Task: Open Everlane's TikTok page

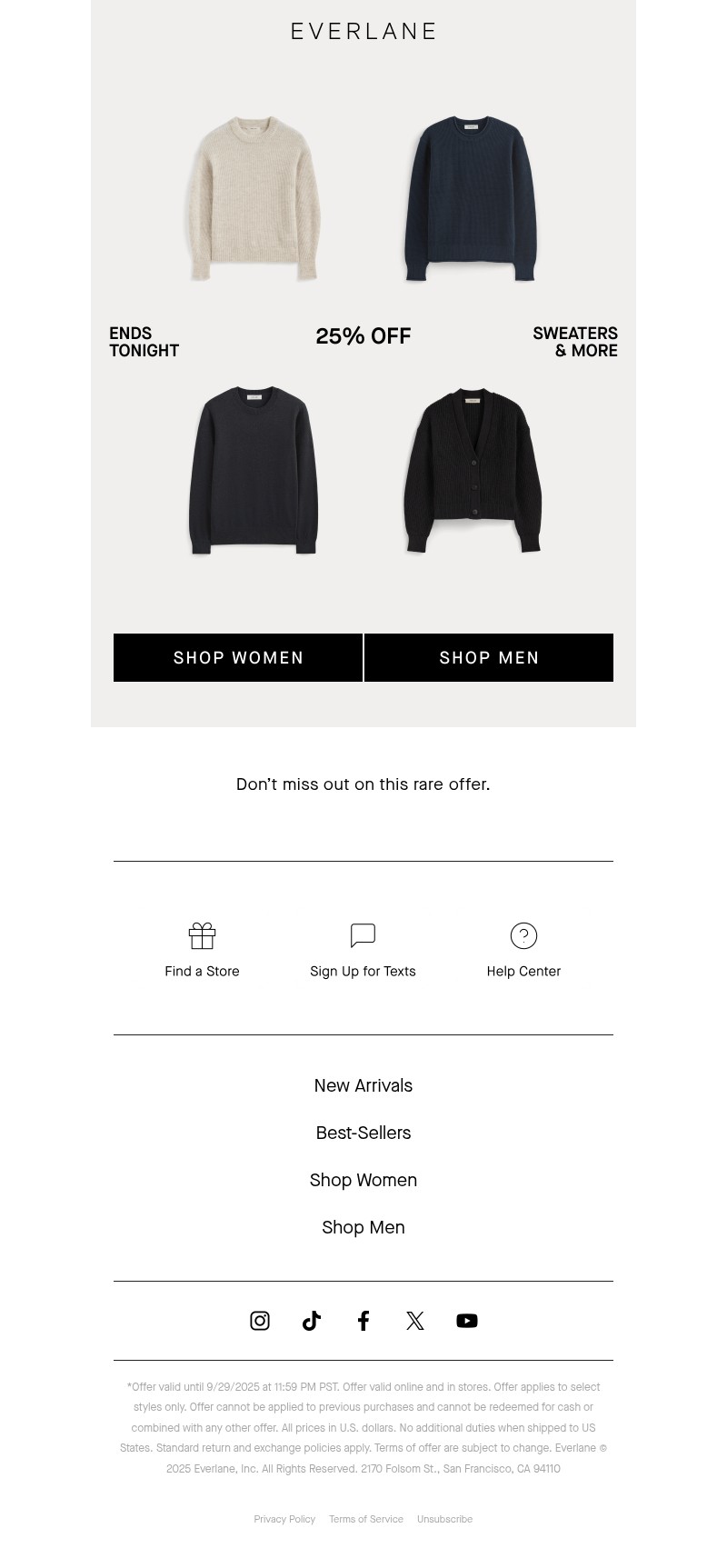Action: (x=312, y=1321)
